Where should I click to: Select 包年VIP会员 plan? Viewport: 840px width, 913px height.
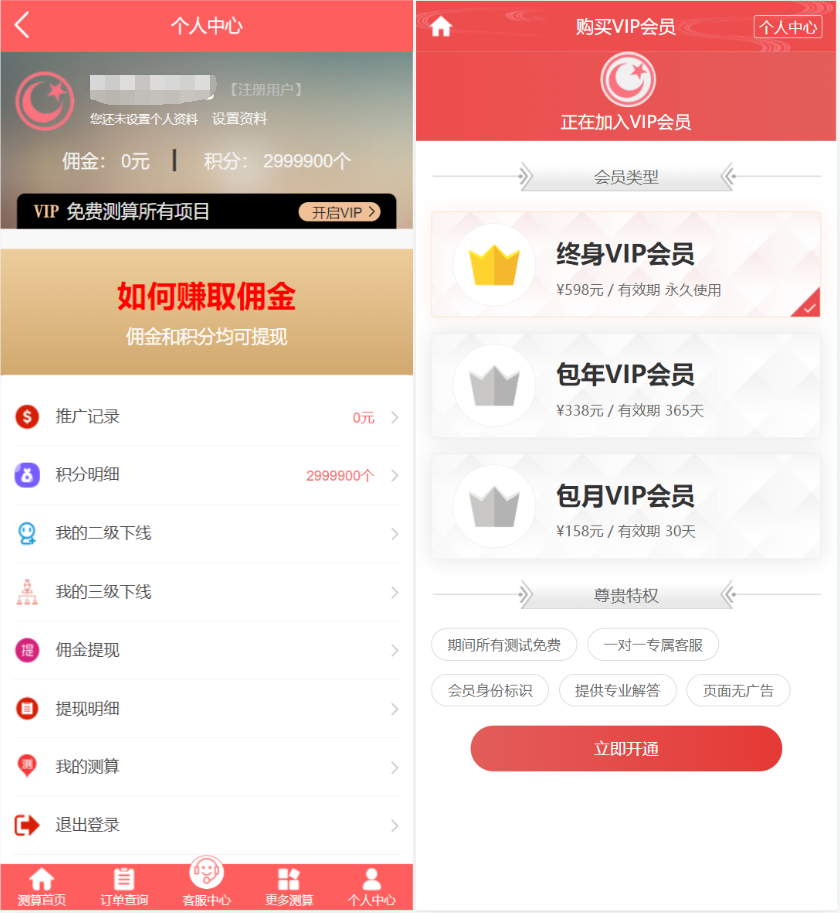coord(626,386)
